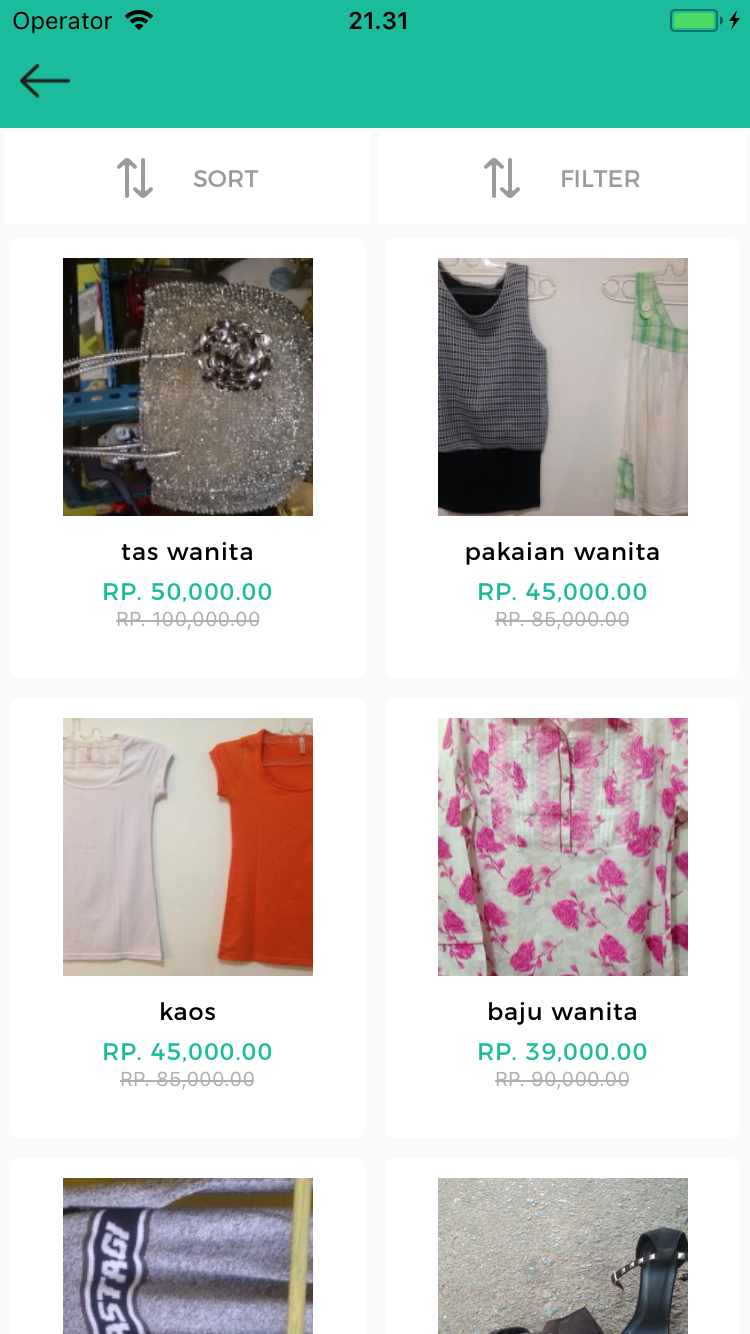Open the SORT options
The image size is (750, 1334).
tap(188, 179)
